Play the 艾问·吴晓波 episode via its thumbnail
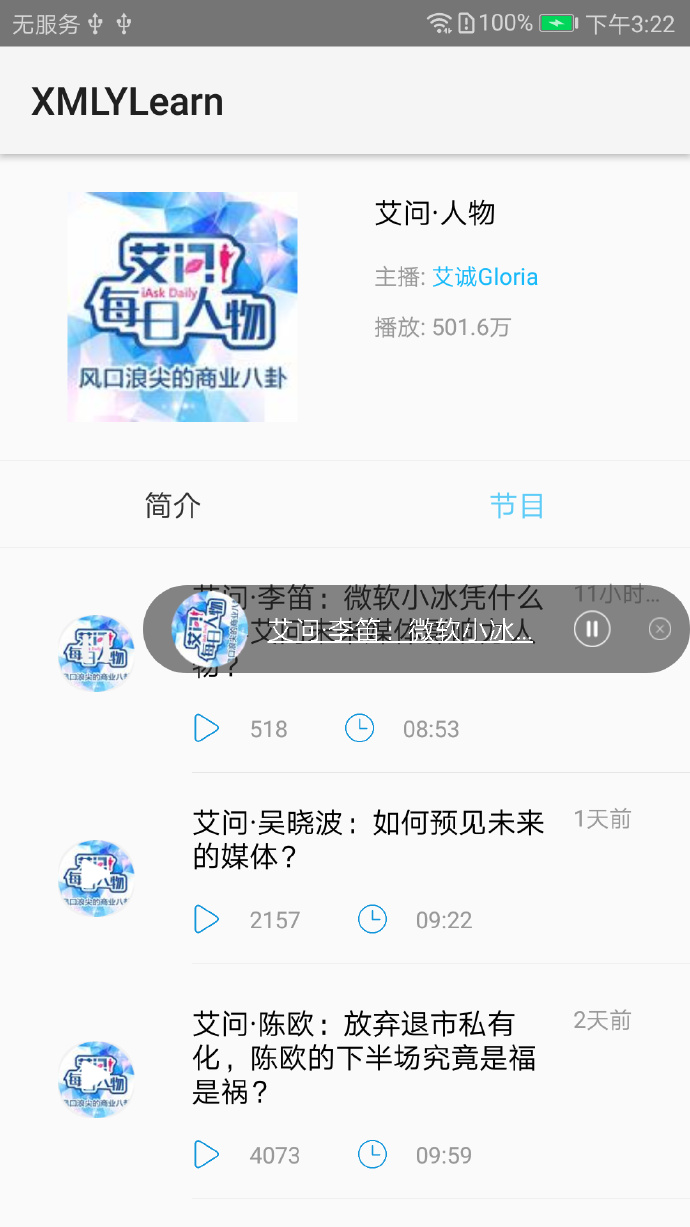Image resolution: width=690 pixels, height=1227 pixels. click(96, 879)
